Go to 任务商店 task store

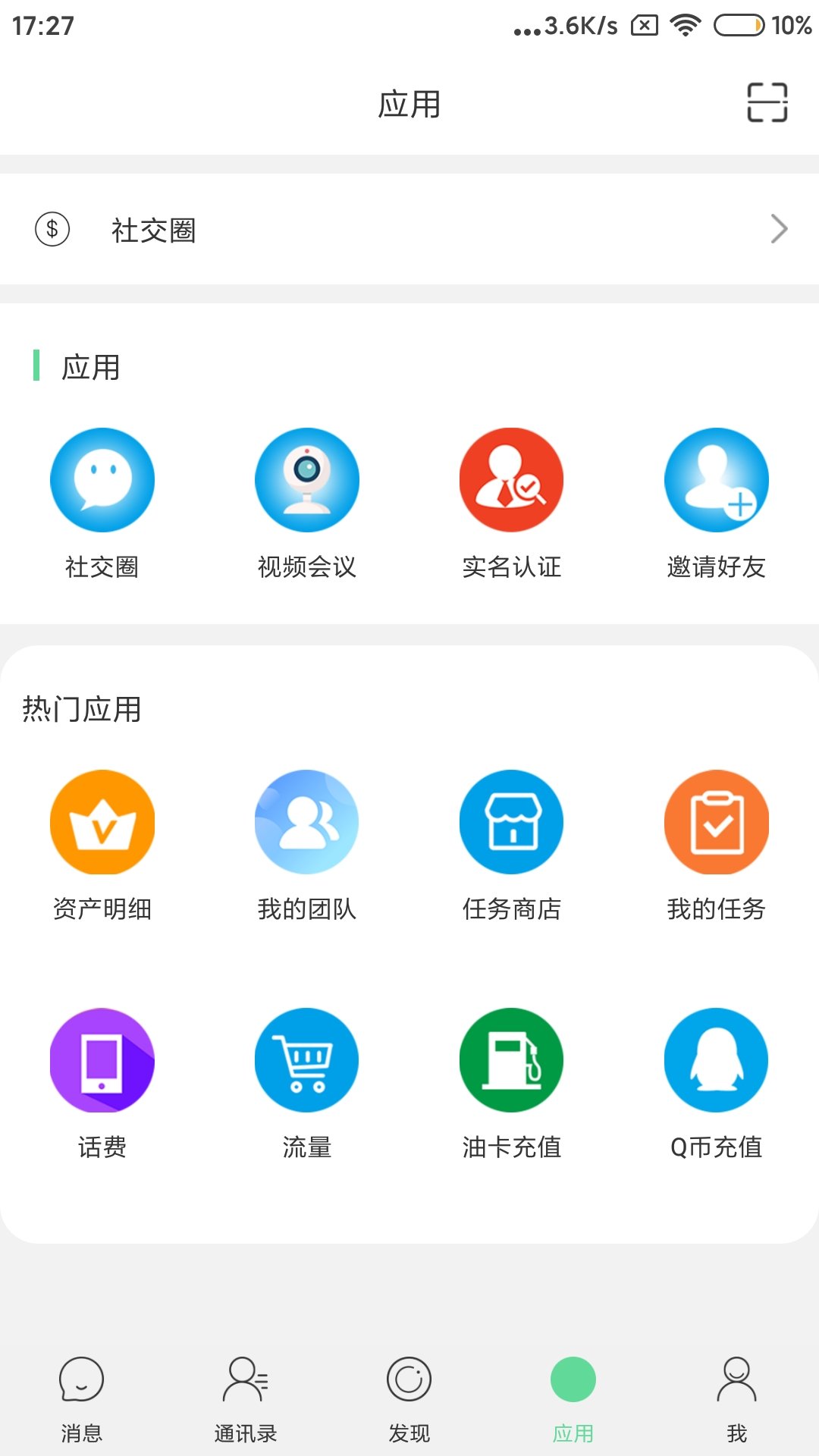tap(512, 822)
